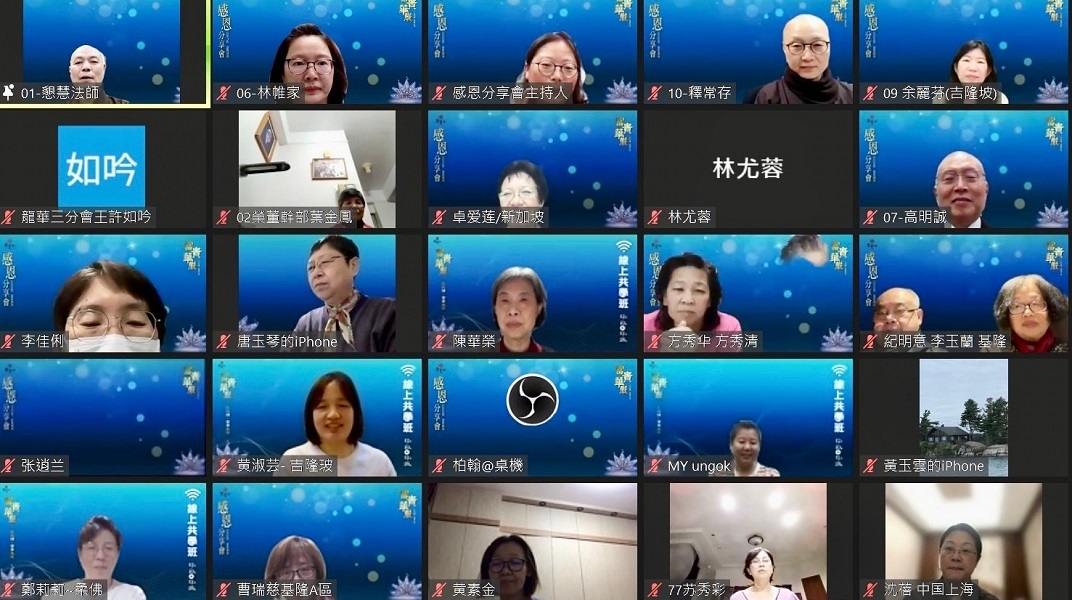Select the 柏翰@桌機 tile

pyautogui.click(x=532, y=416)
